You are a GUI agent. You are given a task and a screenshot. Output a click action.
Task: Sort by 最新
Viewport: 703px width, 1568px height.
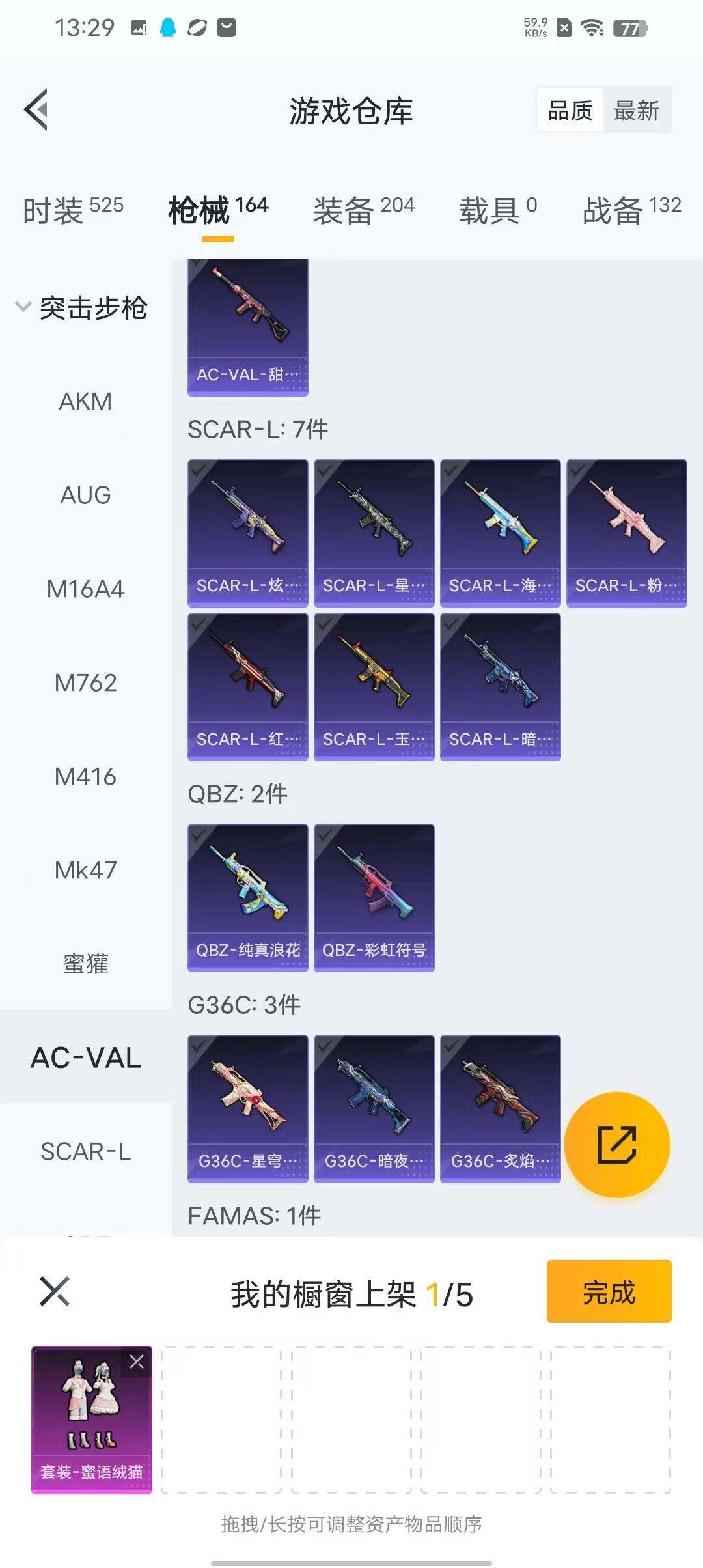[636, 110]
